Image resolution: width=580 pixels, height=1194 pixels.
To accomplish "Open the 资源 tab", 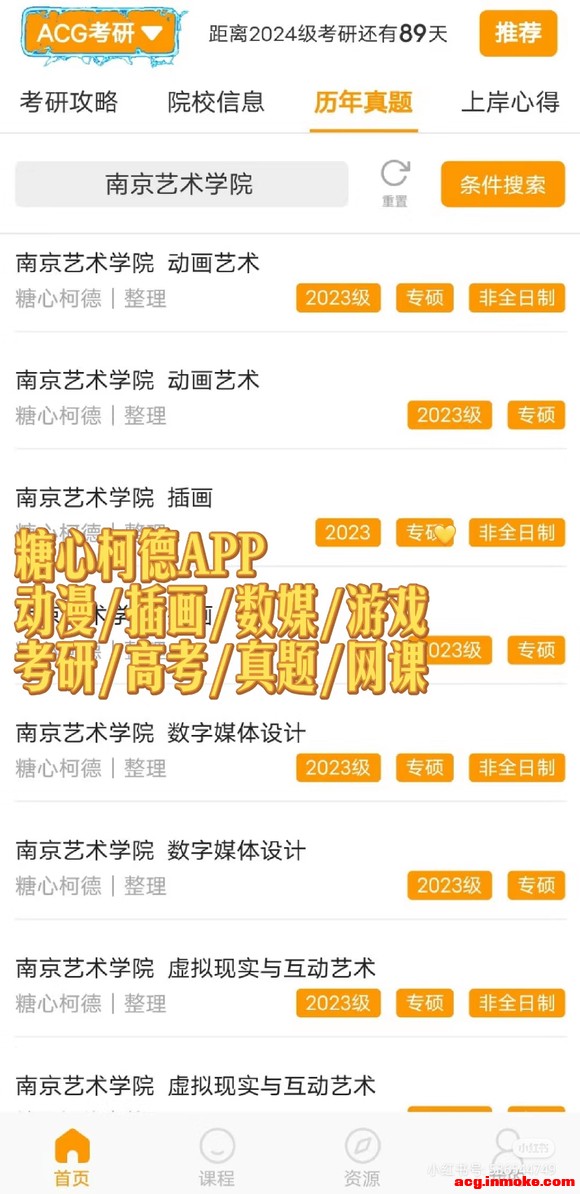I will click(362, 1157).
